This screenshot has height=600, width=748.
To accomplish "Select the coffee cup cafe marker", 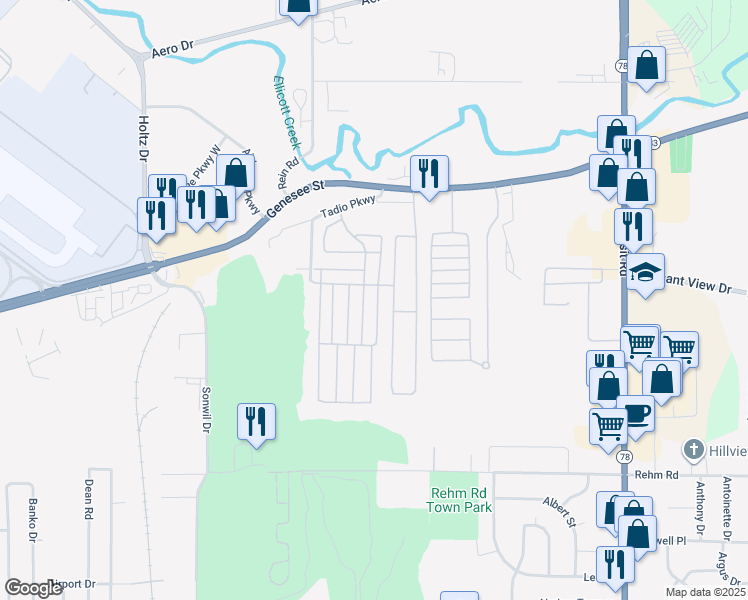I will pyautogui.click(x=634, y=413).
